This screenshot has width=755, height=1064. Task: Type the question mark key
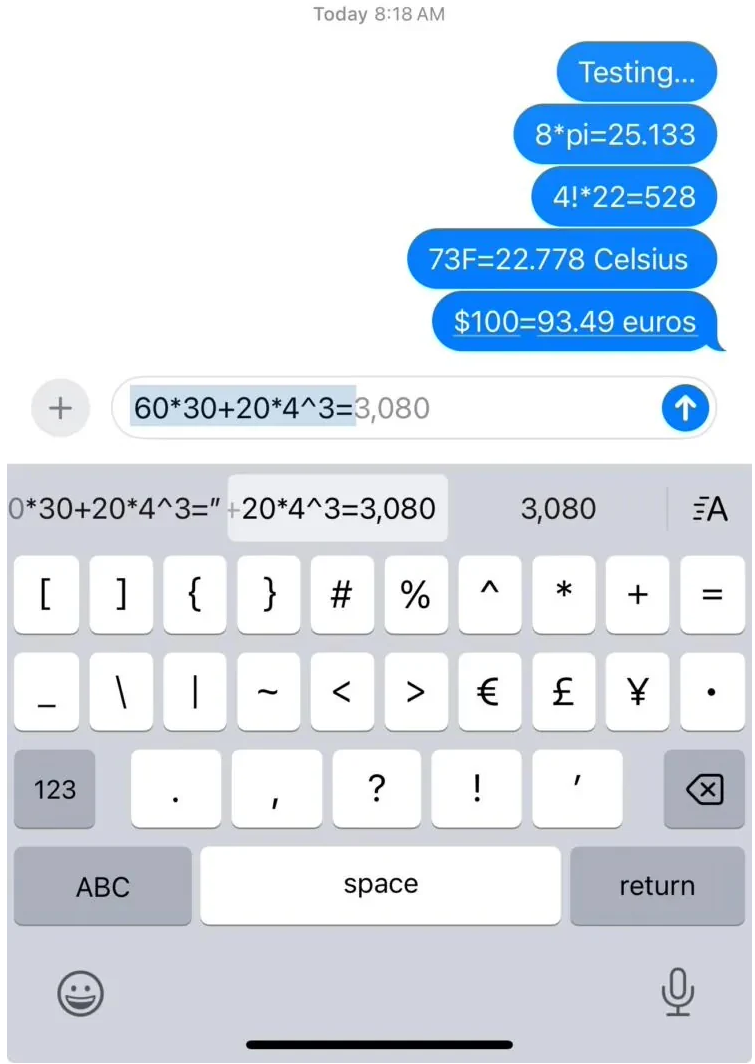pos(376,789)
